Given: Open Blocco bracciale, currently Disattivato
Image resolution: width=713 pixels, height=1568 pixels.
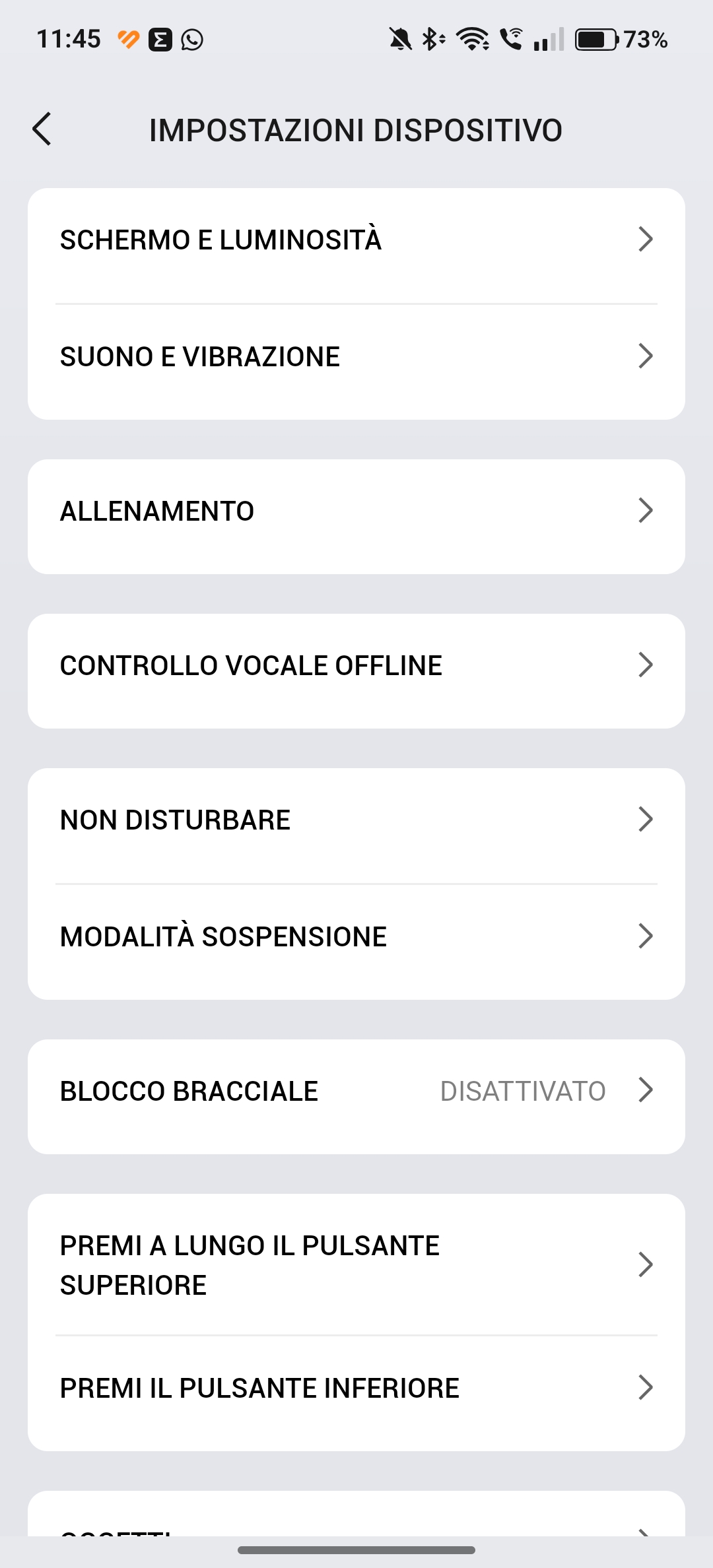Looking at the screenshot, I should pos(356,1097).
